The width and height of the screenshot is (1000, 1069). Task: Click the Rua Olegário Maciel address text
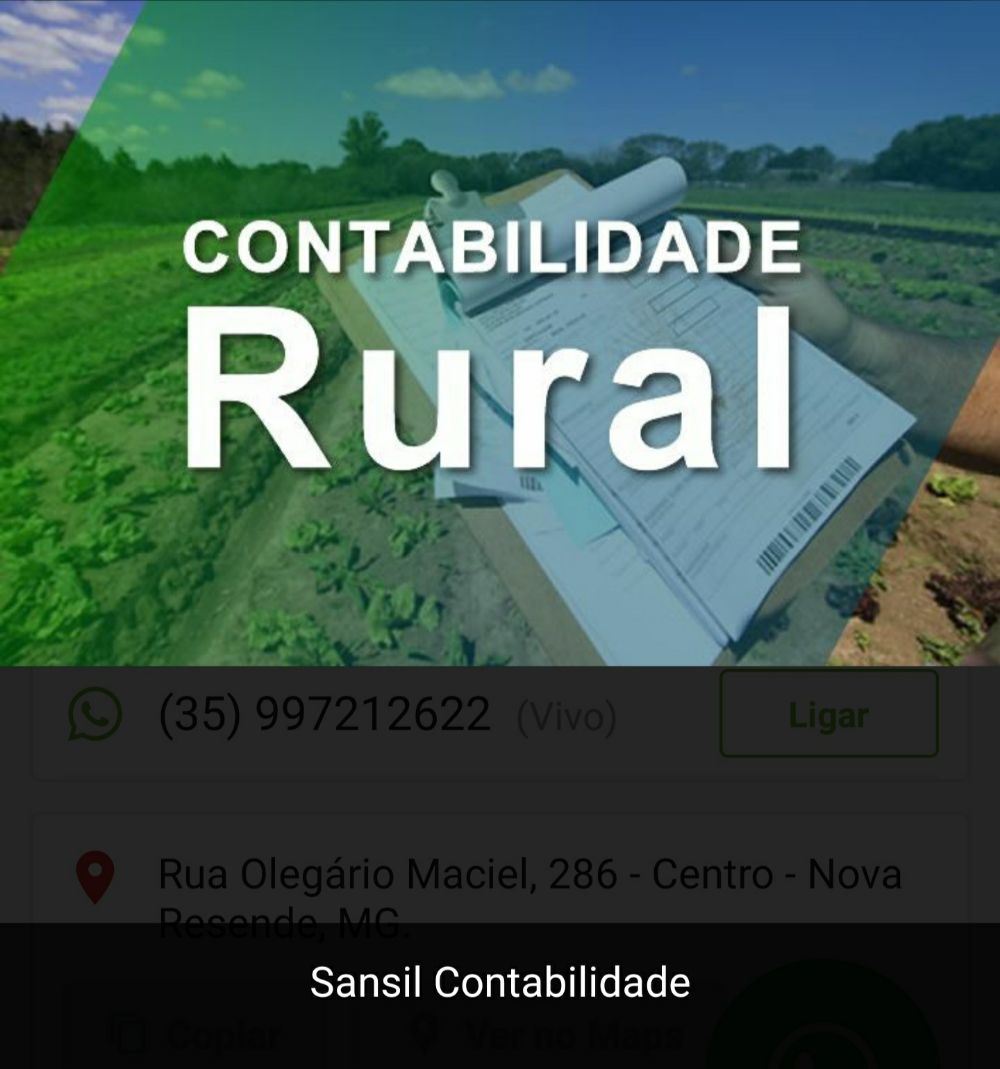point(530,874)
